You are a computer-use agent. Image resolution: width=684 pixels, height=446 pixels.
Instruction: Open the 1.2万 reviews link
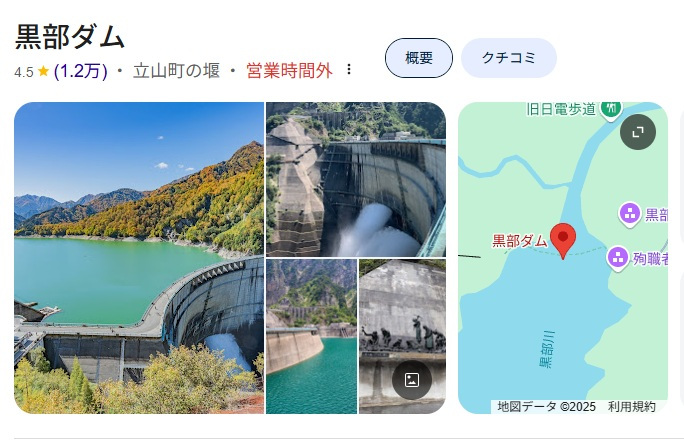click(x=81, y=71)
